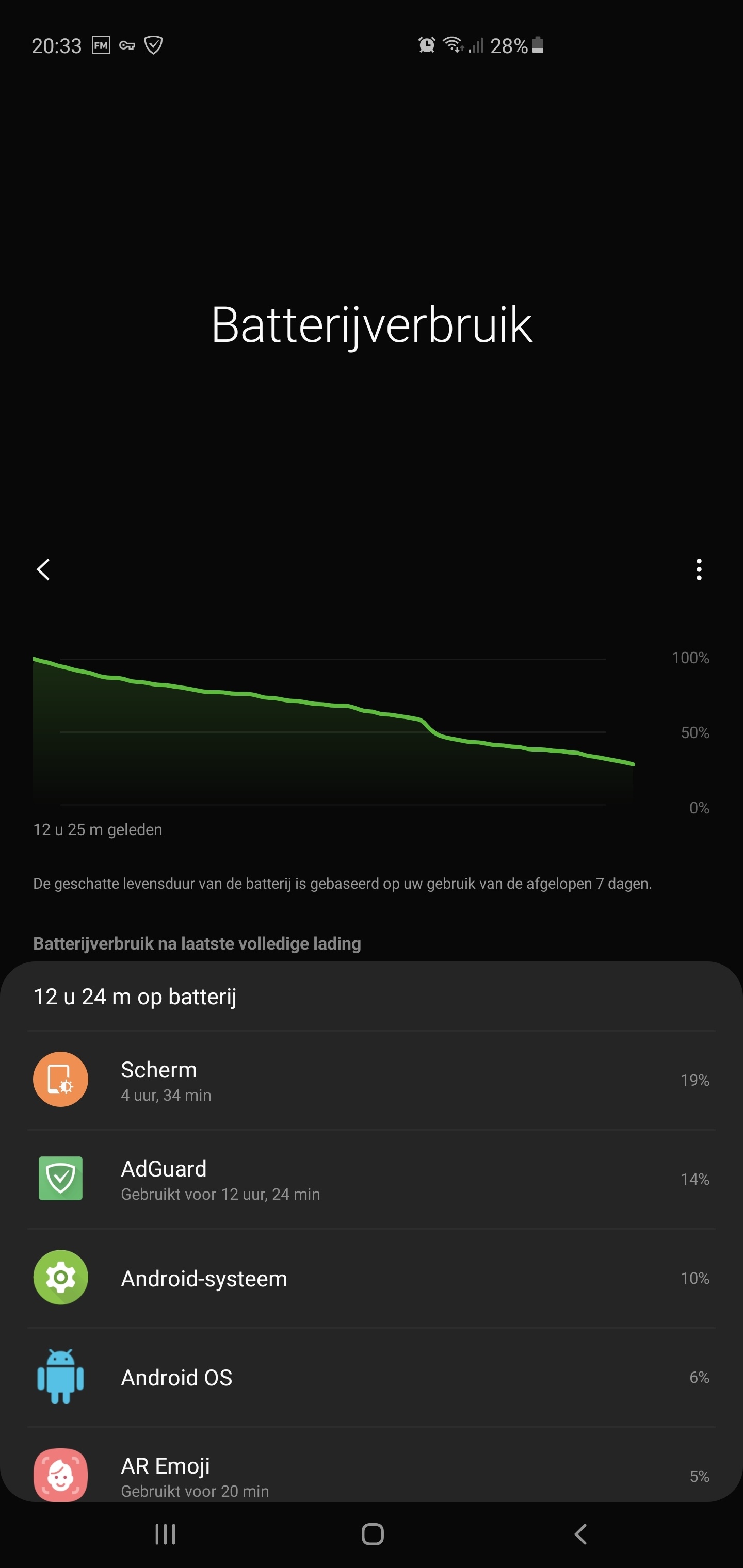743x1568 pixels.
Task: View AdGuard battery usage details
Action: [372, 1180]
